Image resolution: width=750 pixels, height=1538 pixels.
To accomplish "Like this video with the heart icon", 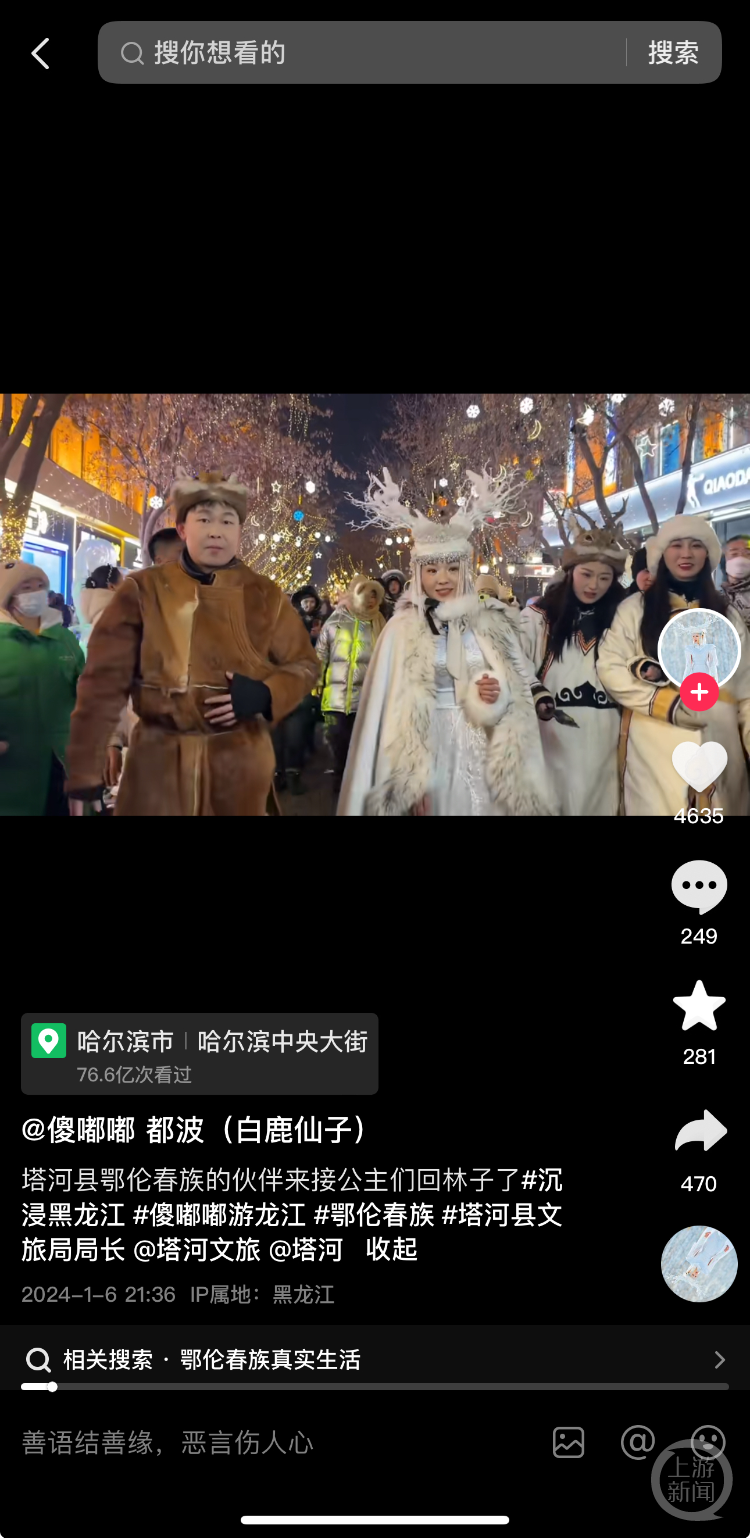I will 699,767.
